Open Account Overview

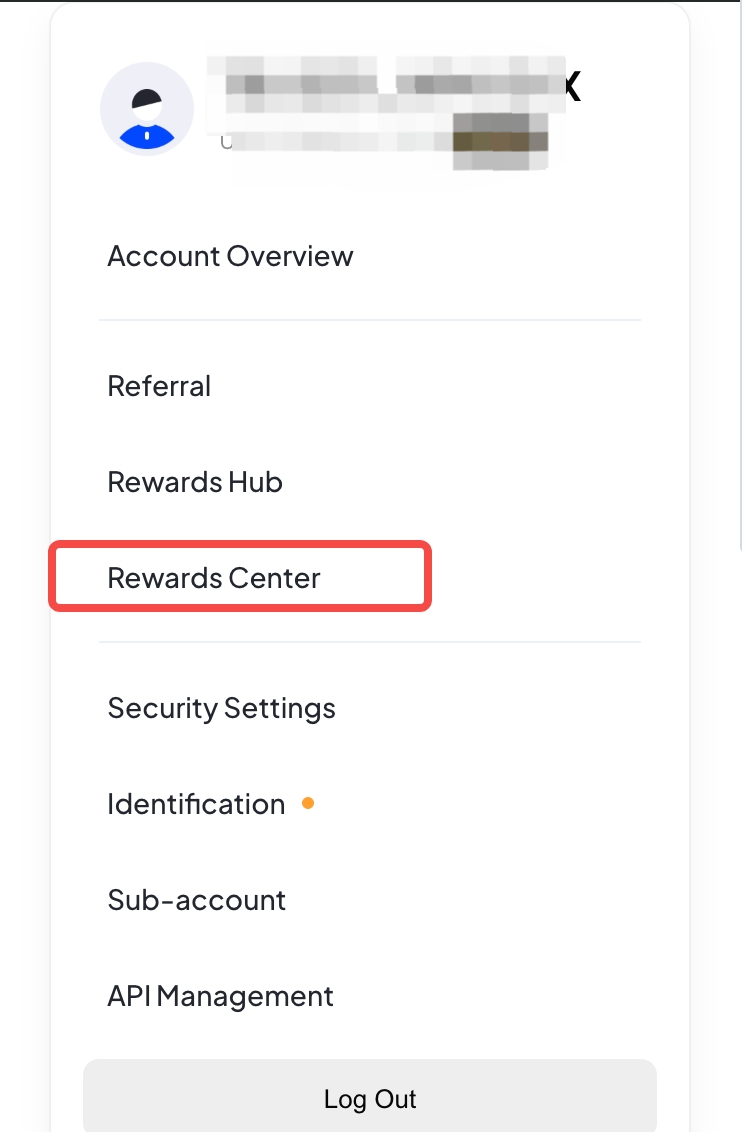(230, 256)
